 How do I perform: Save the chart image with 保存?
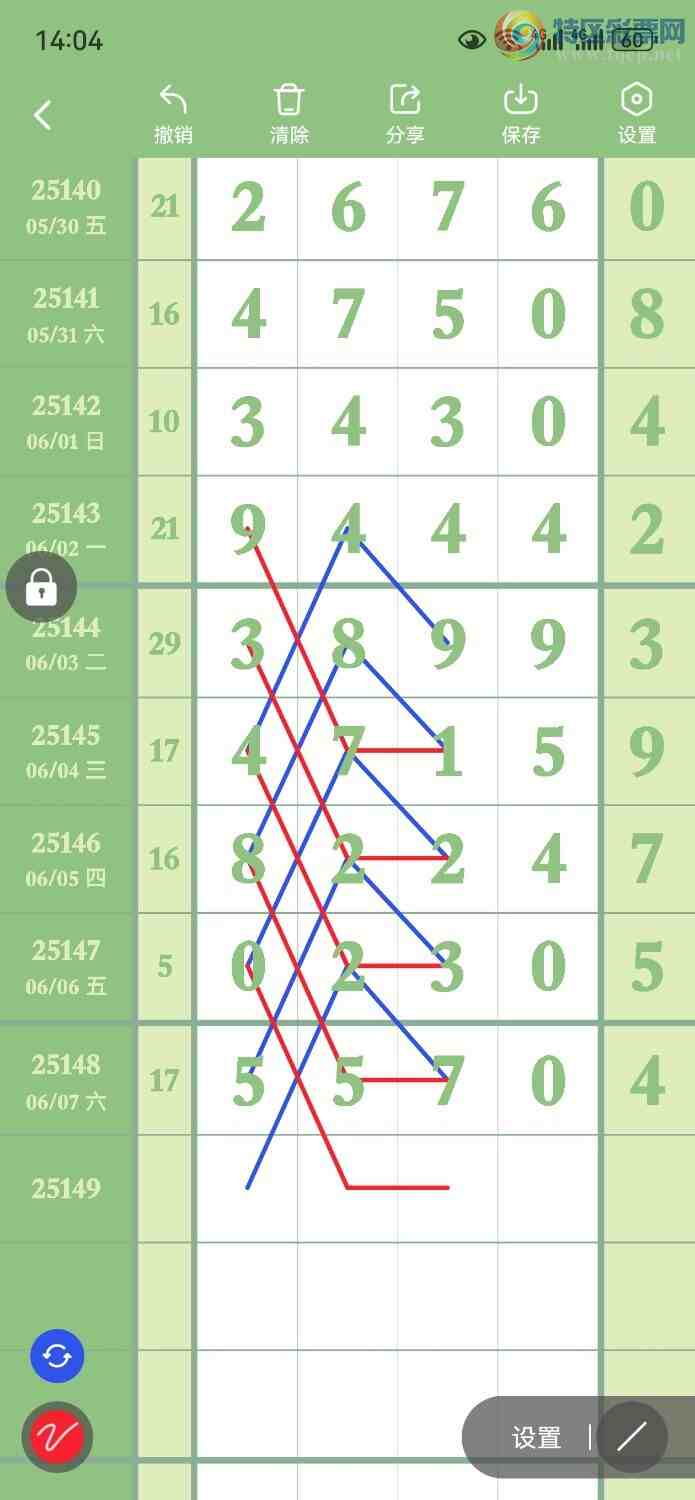click(x=521, y=114)
